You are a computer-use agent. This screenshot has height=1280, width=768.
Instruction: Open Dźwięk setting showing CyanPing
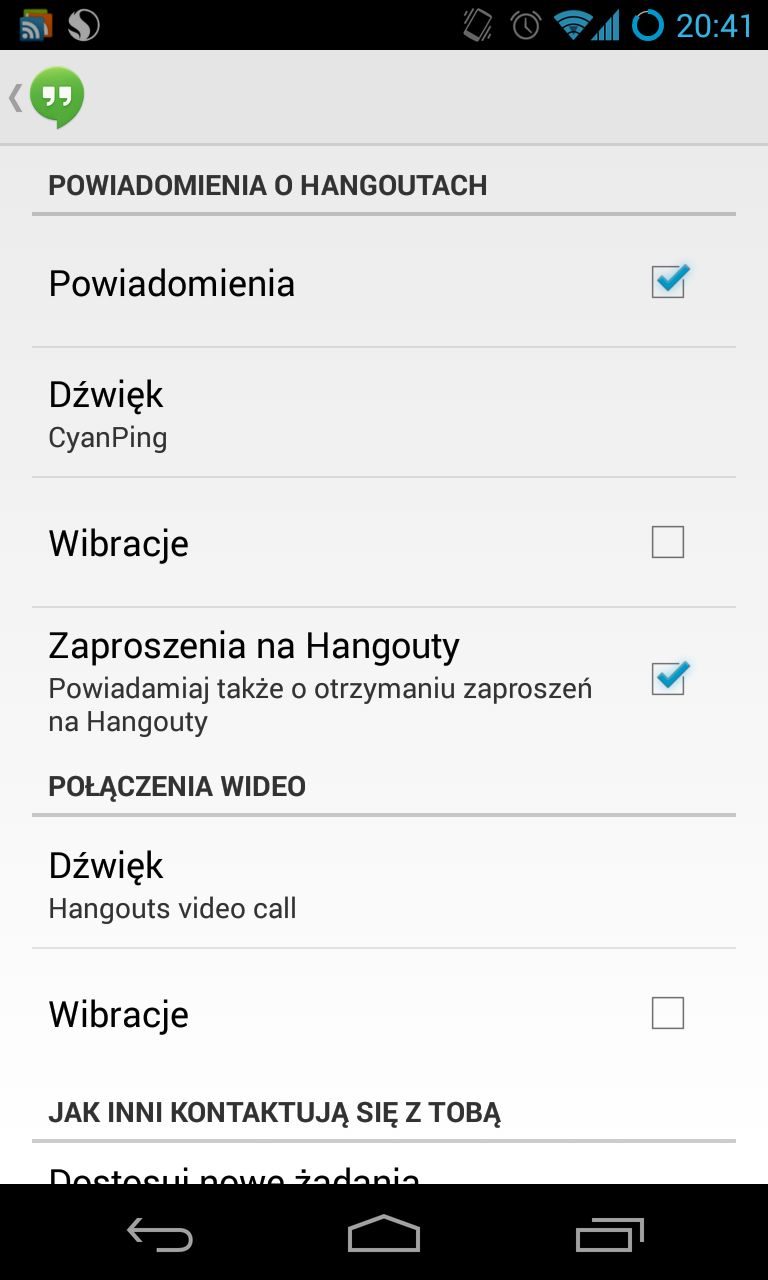click(384, 413)
